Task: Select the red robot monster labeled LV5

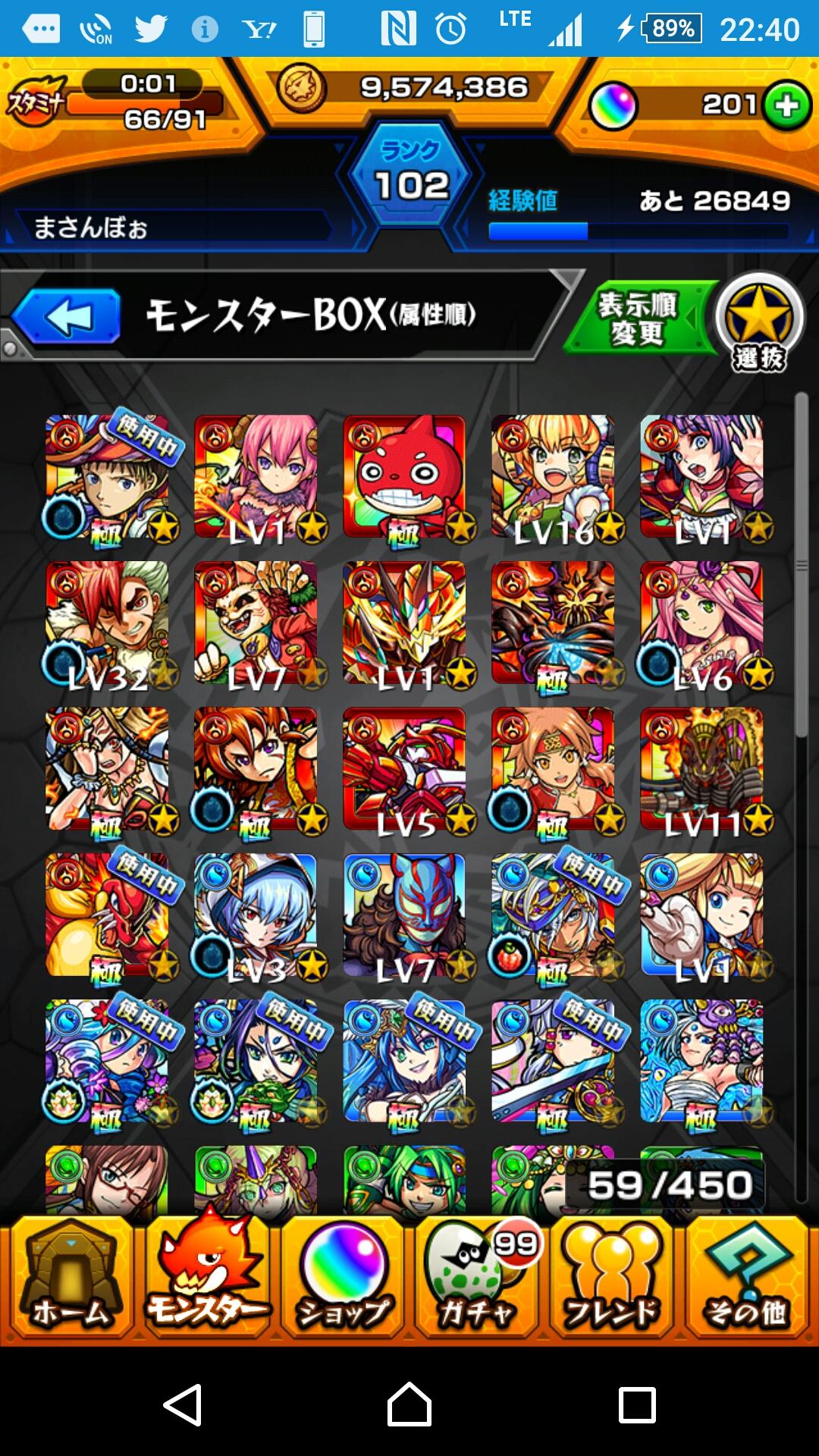Action: [404, 770]
